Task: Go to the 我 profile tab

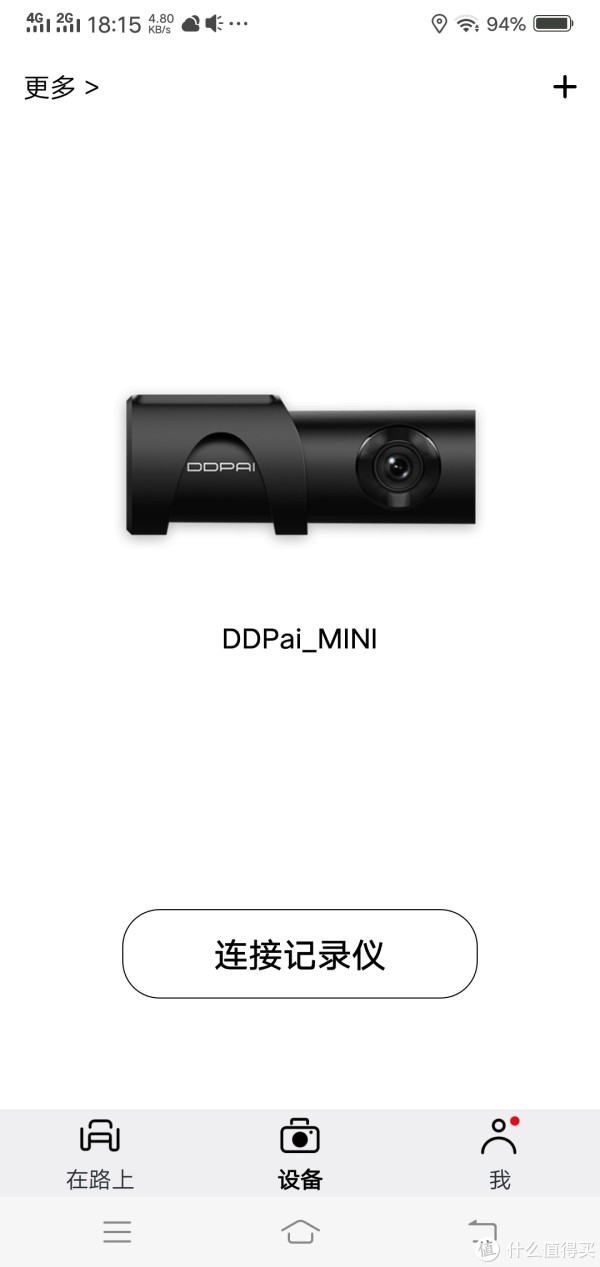Action: pyautogui.click(x=500, y=1154)
